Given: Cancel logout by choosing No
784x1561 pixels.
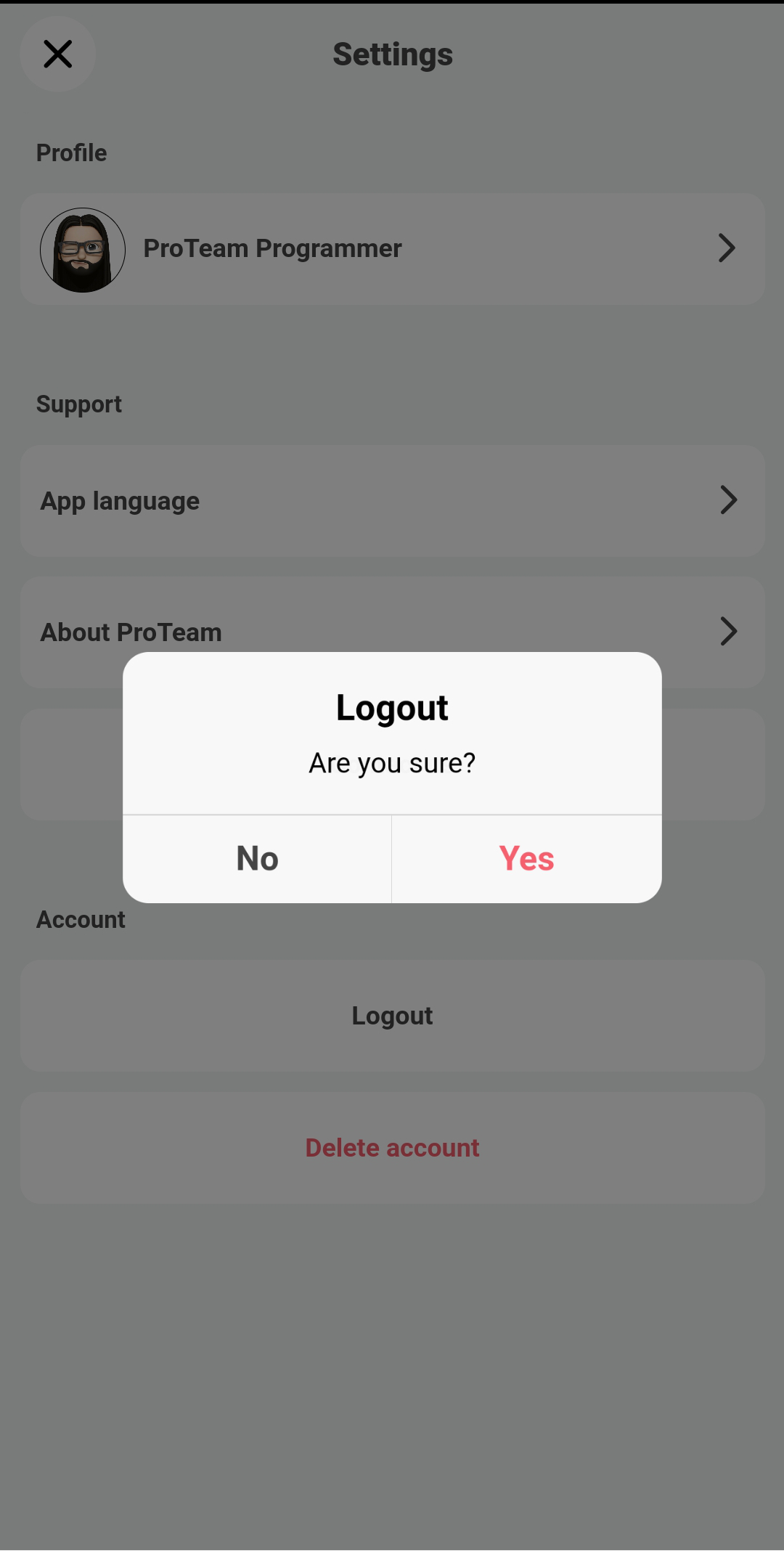Looking at the screenshot, I should click(257, 859).
